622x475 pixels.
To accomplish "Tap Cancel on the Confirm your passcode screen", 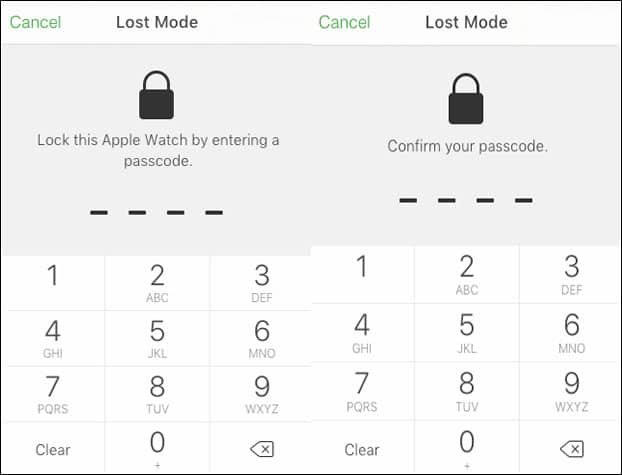I will [x=344, y=22].
